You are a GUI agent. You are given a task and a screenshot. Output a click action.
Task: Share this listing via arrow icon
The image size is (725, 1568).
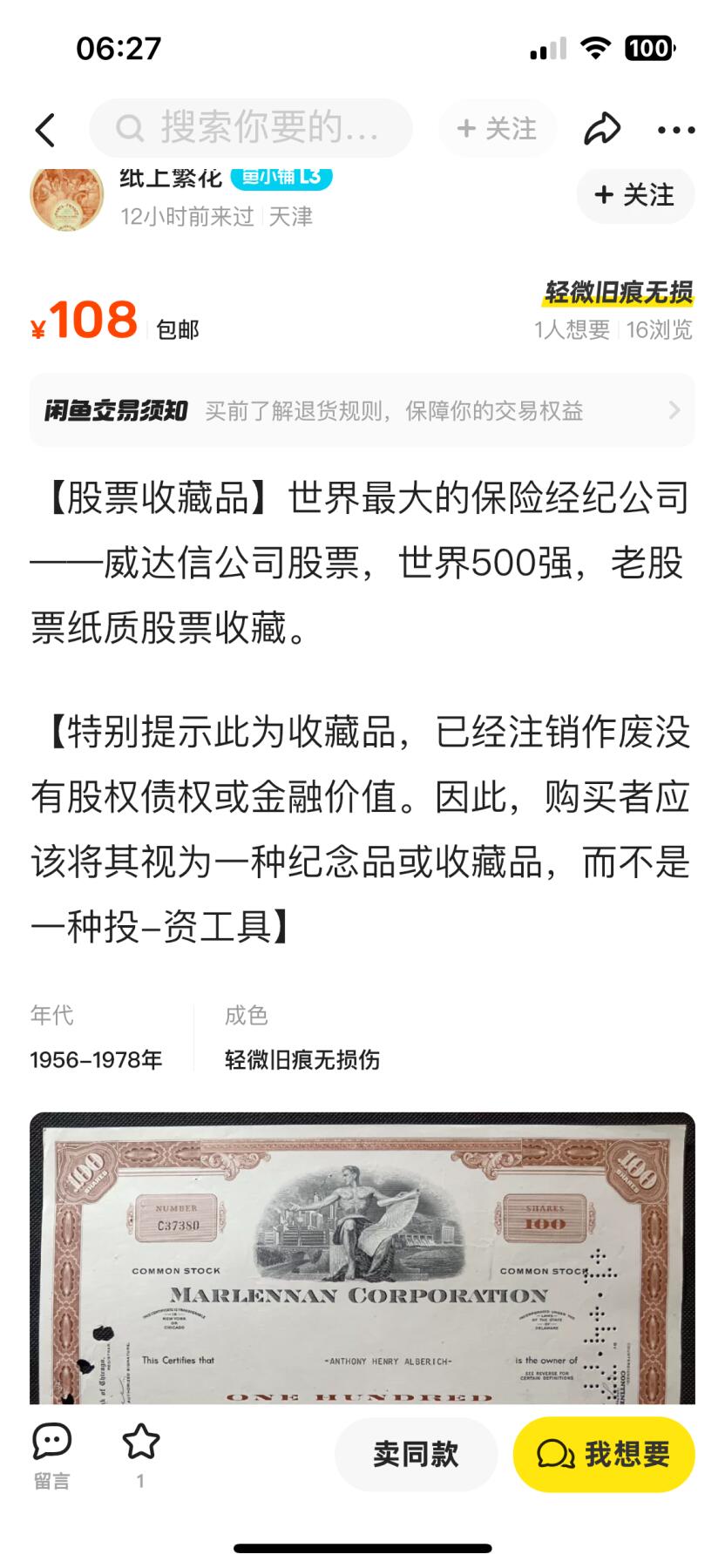[x=601, y=129]
